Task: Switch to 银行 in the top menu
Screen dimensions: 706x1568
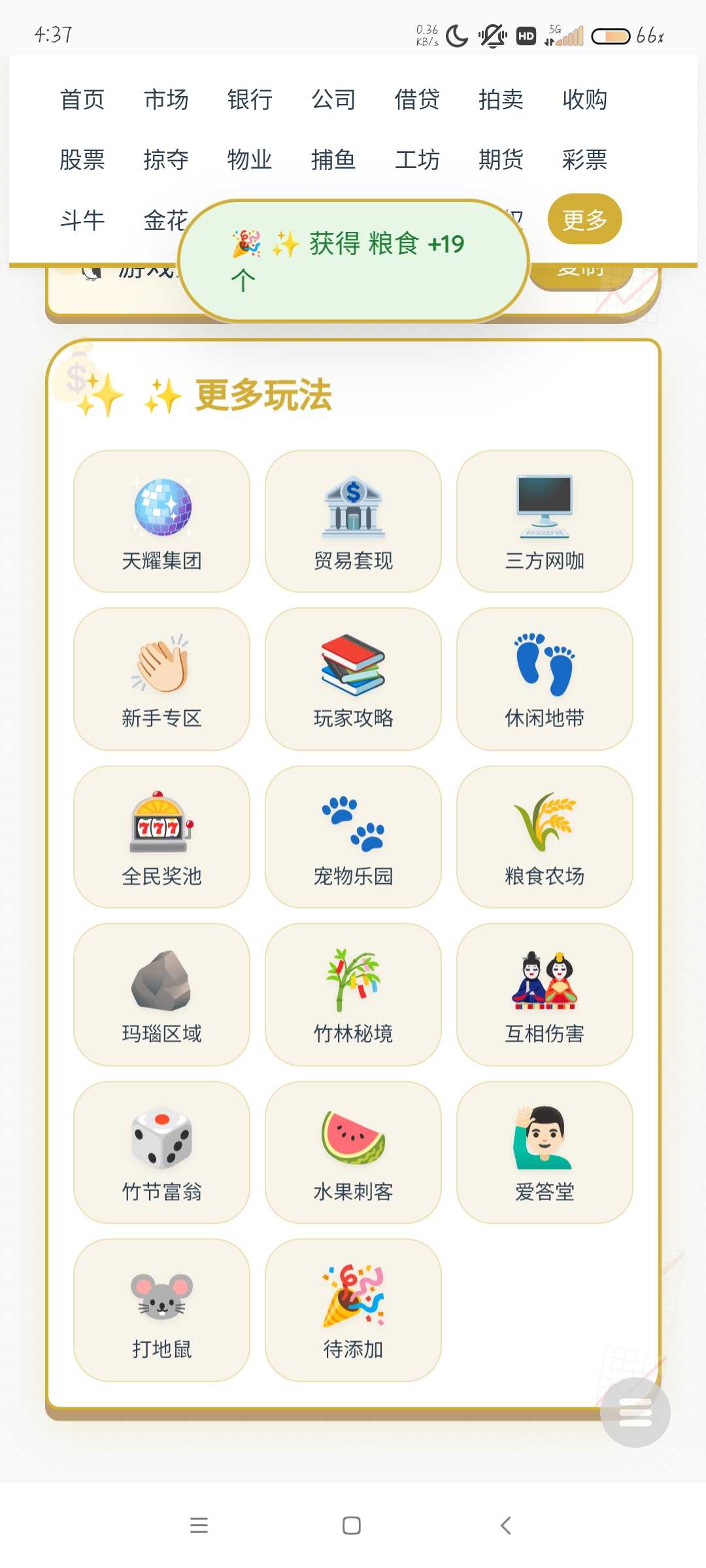Action: (250, 100)
